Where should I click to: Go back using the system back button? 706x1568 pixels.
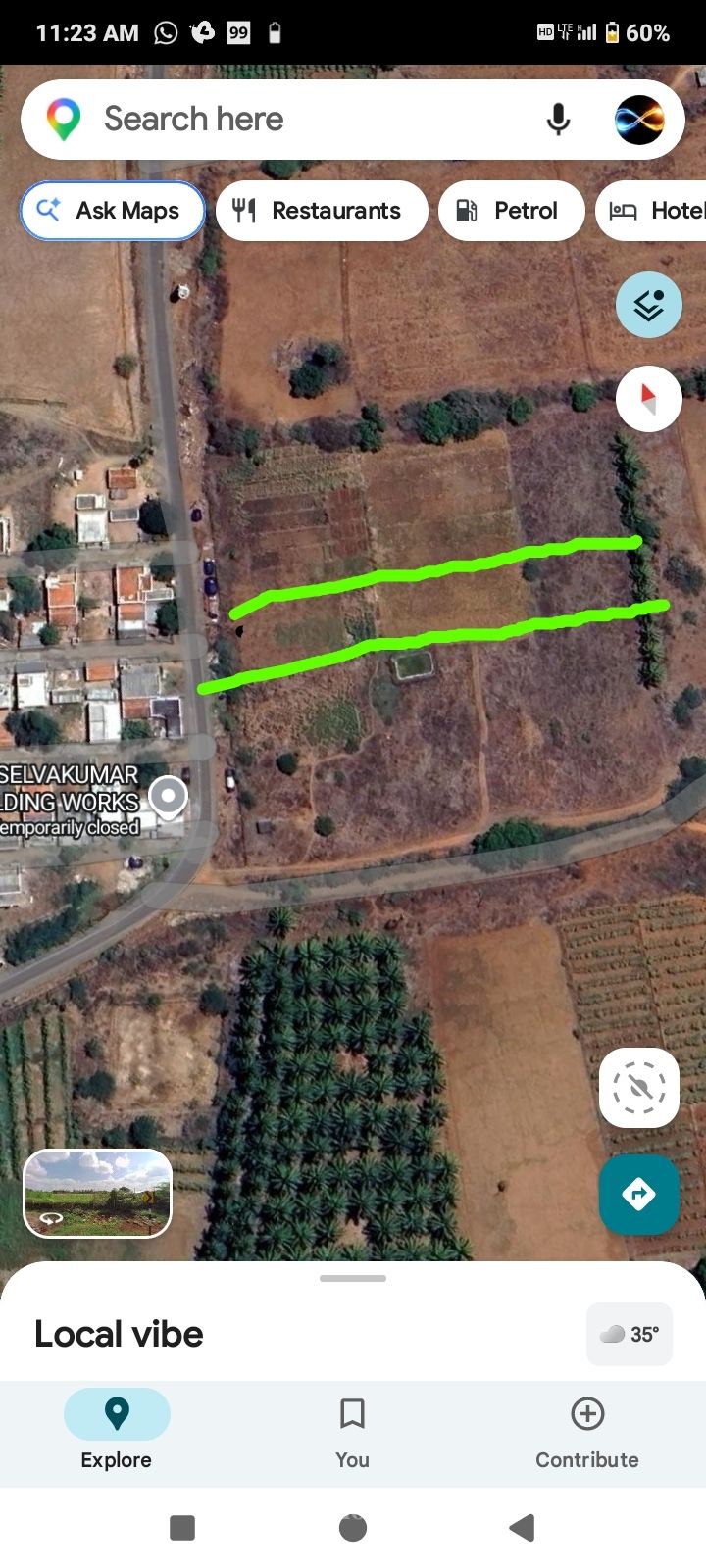coord(523,1528)
